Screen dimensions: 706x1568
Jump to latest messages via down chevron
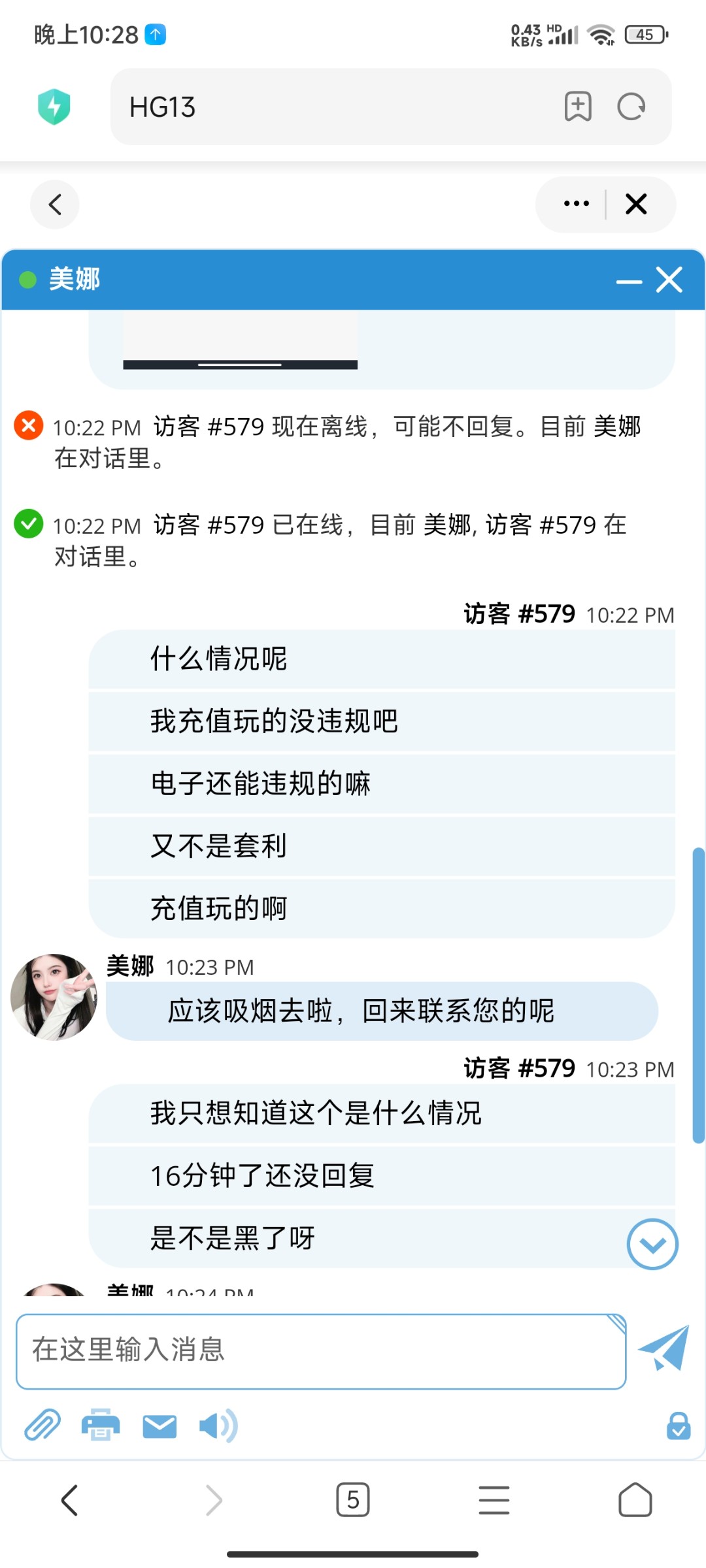point(652,1245)
